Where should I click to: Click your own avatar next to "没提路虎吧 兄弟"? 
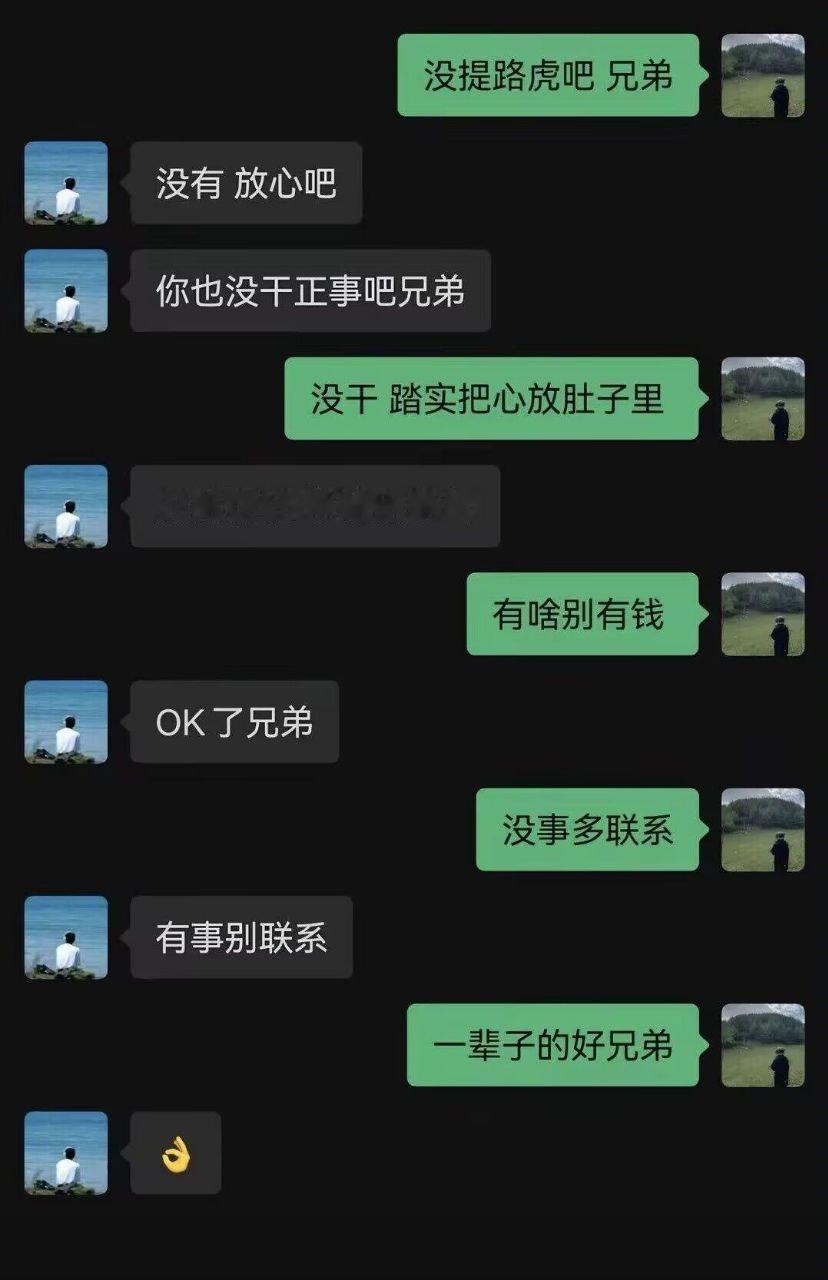pyautogui.click(x=762, y=73)
